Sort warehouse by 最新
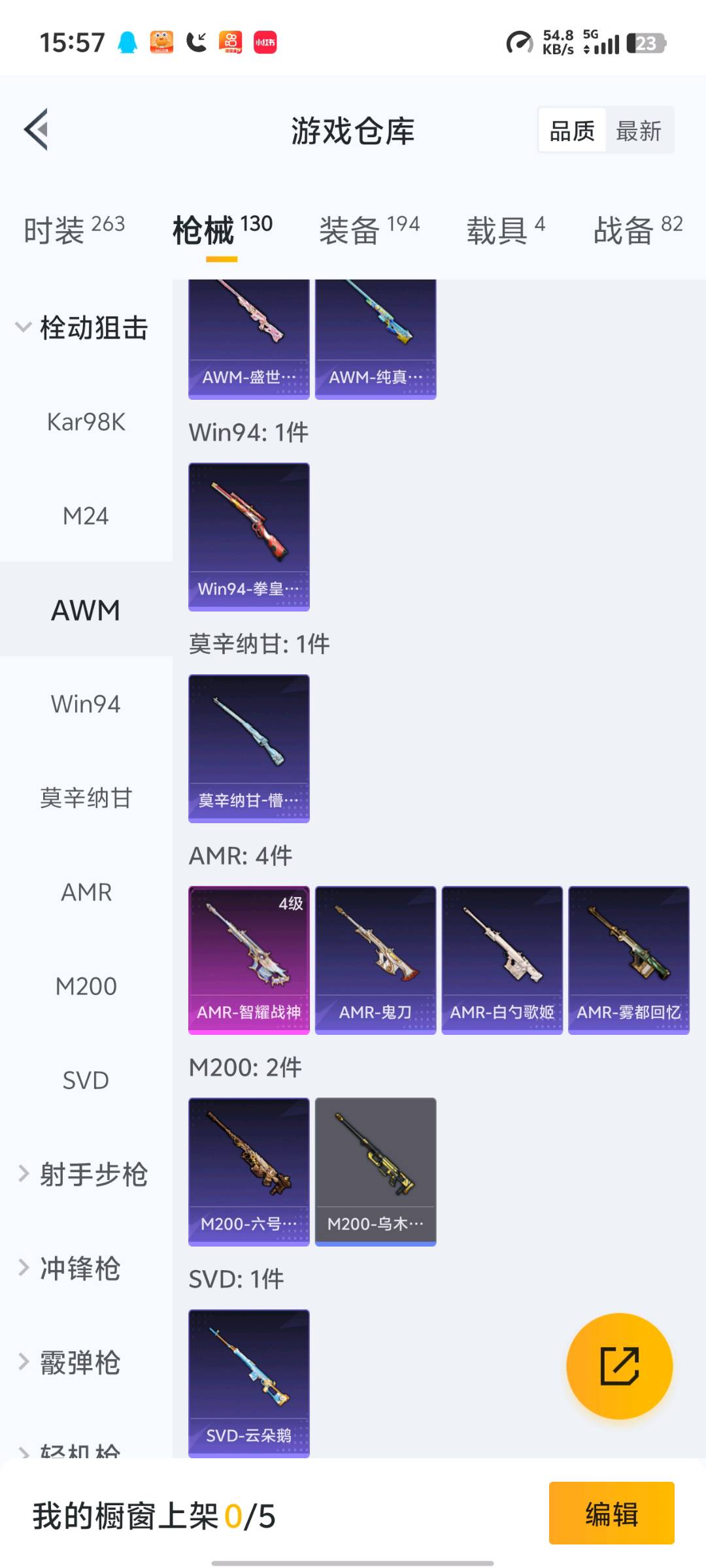This screenshot has height=1568, width=706. [639, 131]
